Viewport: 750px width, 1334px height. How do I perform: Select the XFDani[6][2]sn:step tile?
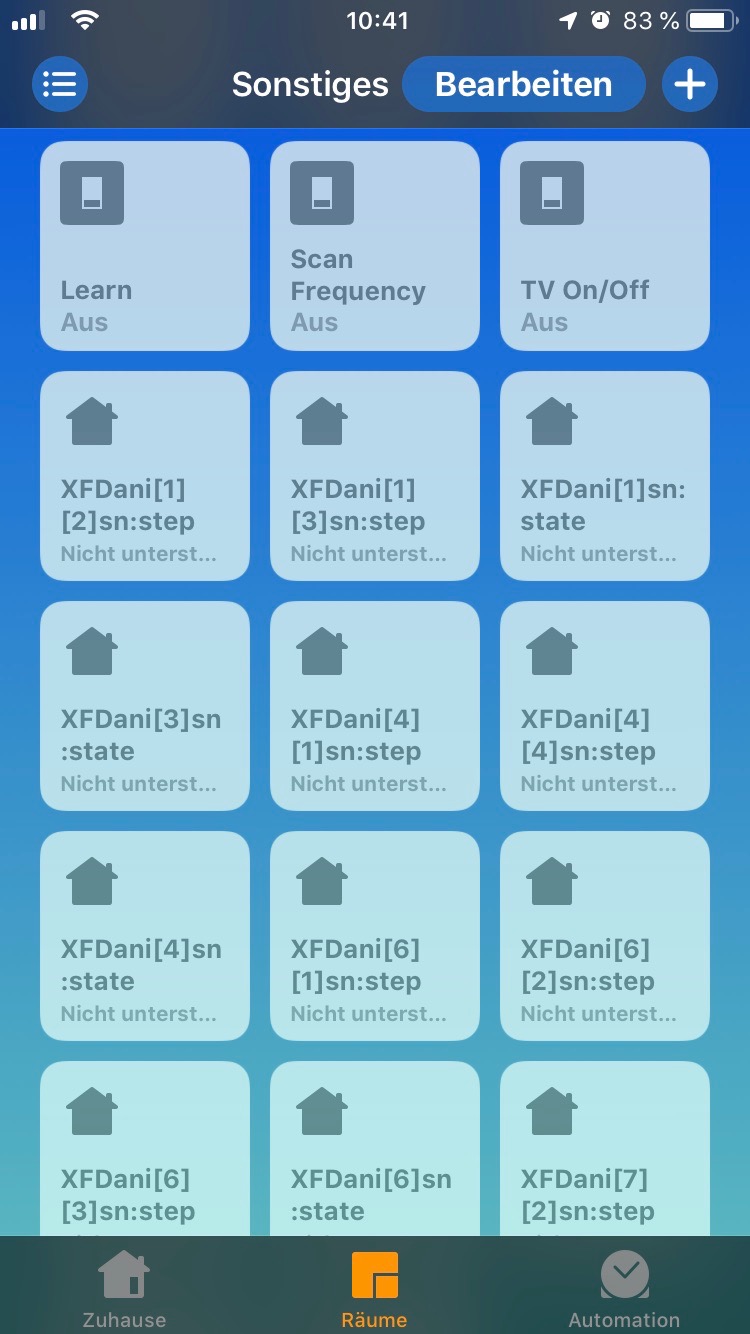click(605, 936)
